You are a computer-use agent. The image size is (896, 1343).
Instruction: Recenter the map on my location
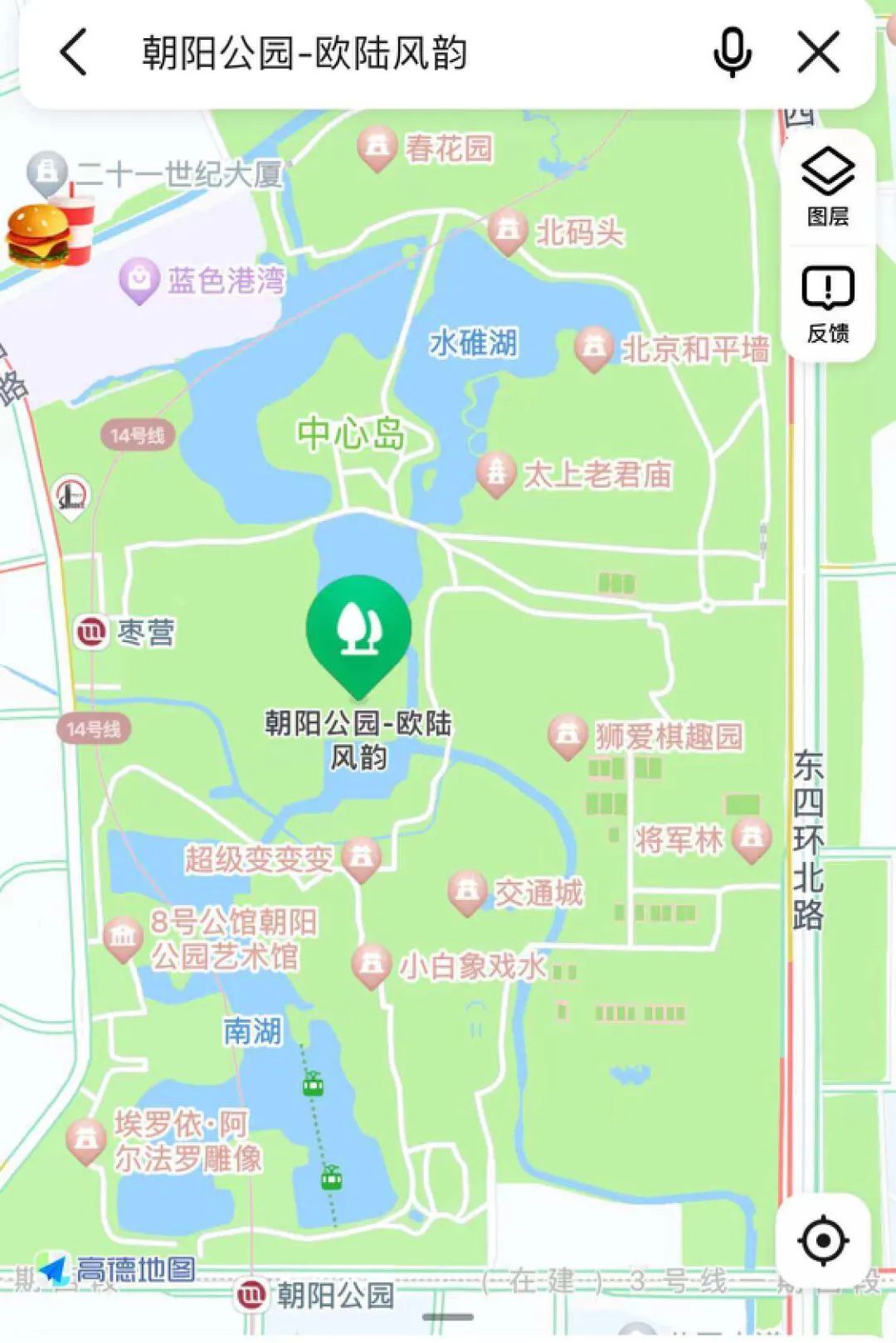(823, 1240)
